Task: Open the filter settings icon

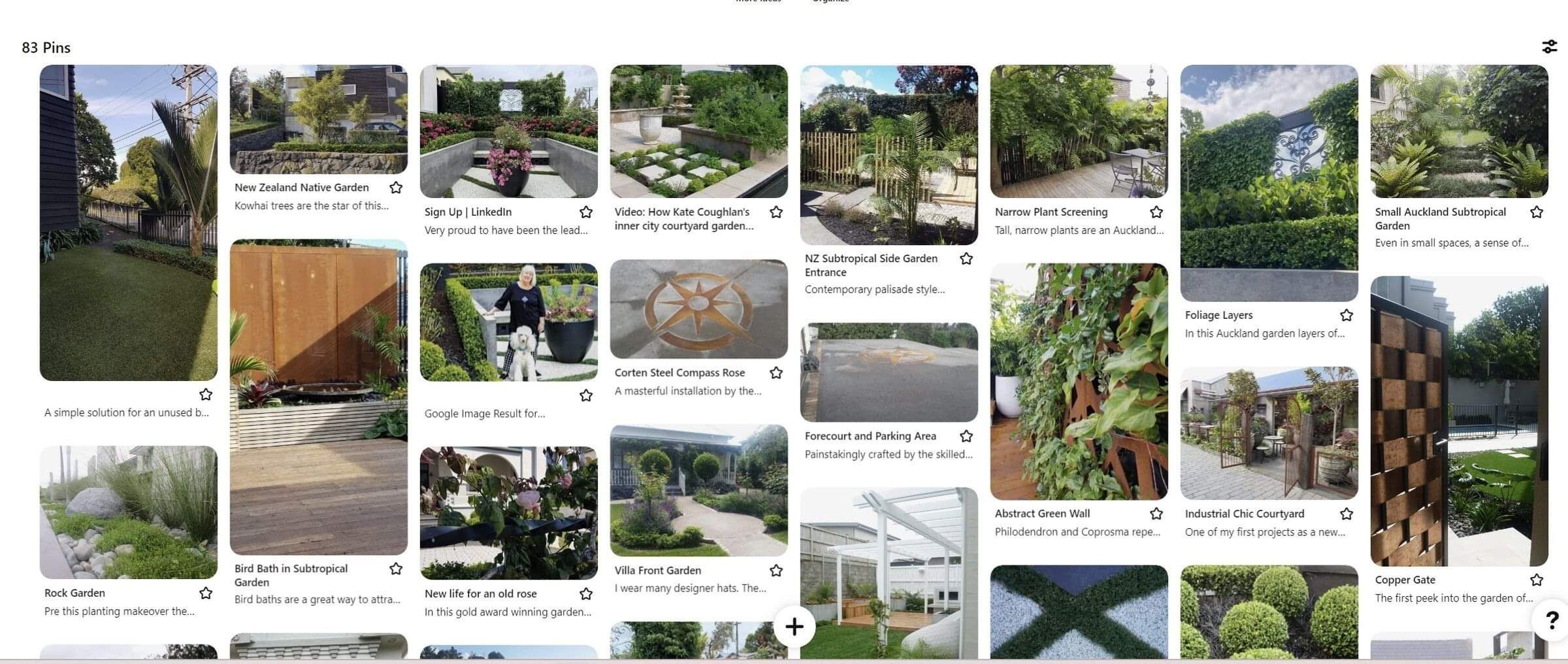Action: 1549,47
